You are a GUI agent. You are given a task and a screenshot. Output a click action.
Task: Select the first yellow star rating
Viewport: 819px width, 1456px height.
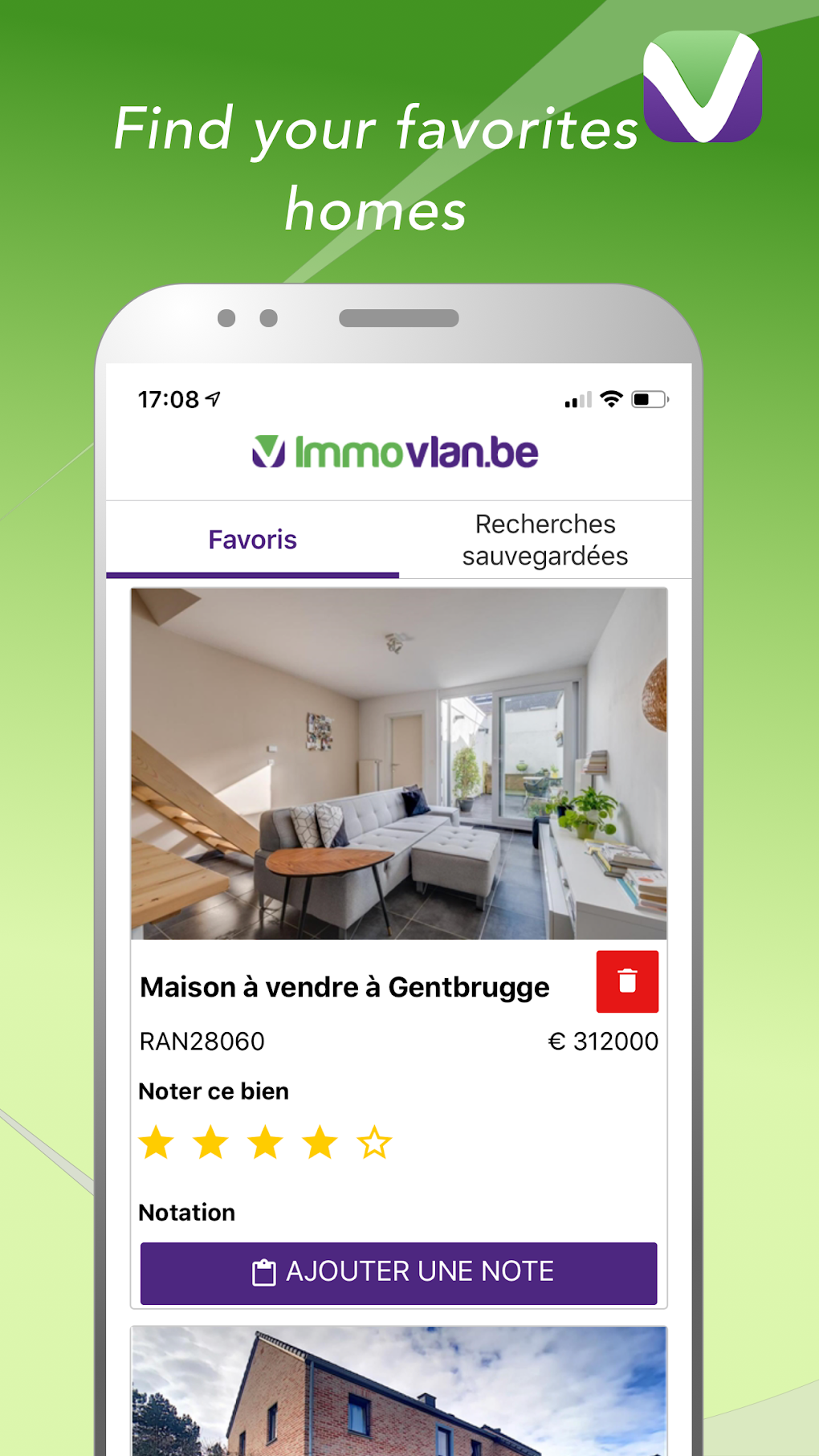[157, 1143]
